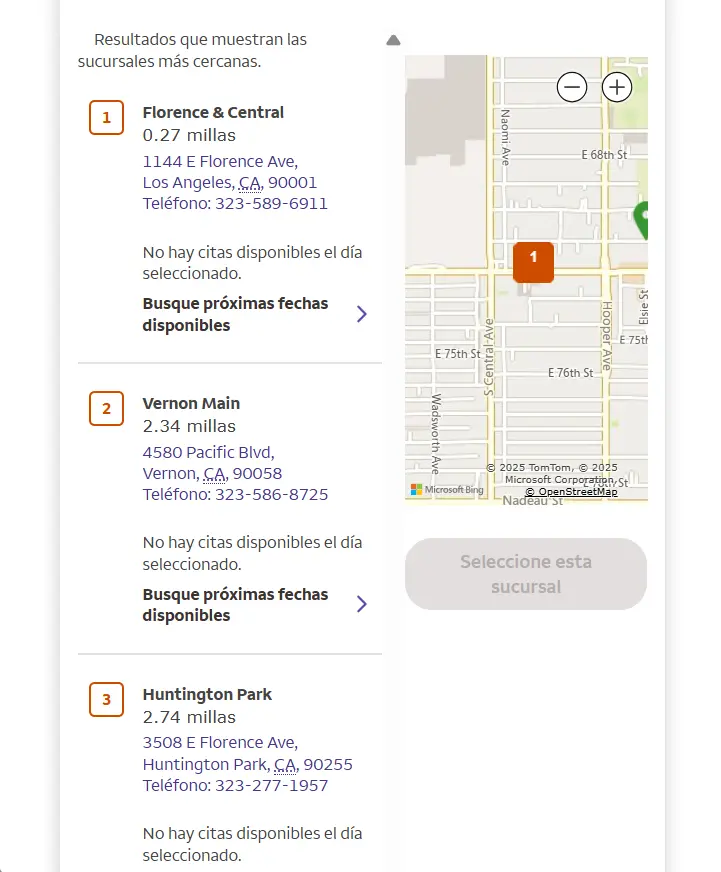721x872 pixels.
Task: Tap the orange pin 1 on the map
Action: point(533,262)
